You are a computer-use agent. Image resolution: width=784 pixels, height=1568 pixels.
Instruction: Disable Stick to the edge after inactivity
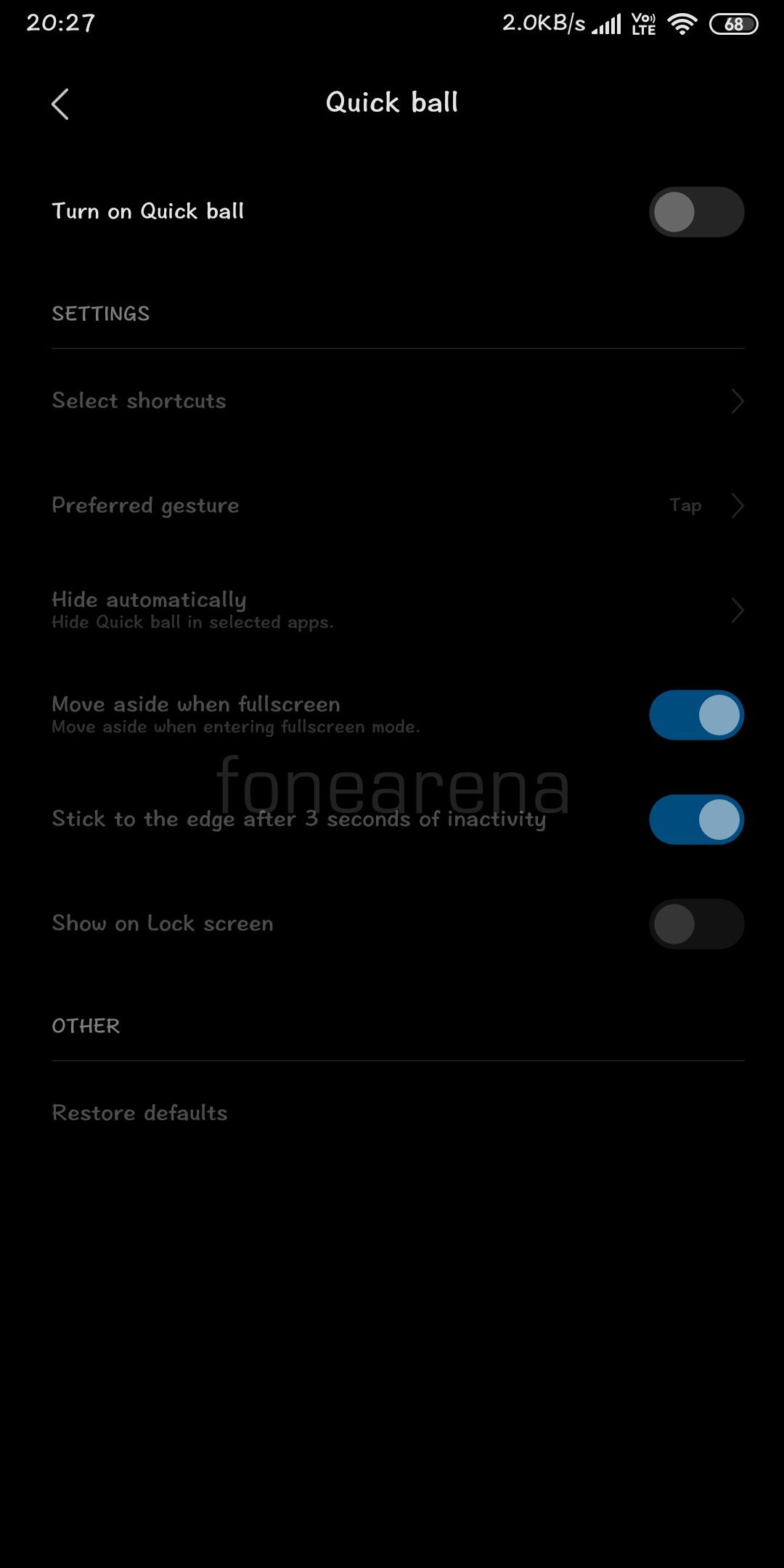coord(696,820)
